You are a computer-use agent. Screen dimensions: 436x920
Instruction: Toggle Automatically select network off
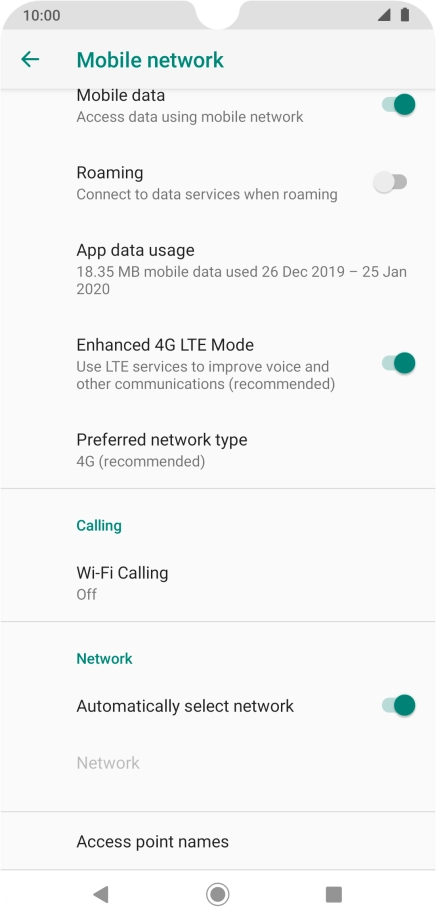coord(398,705)
